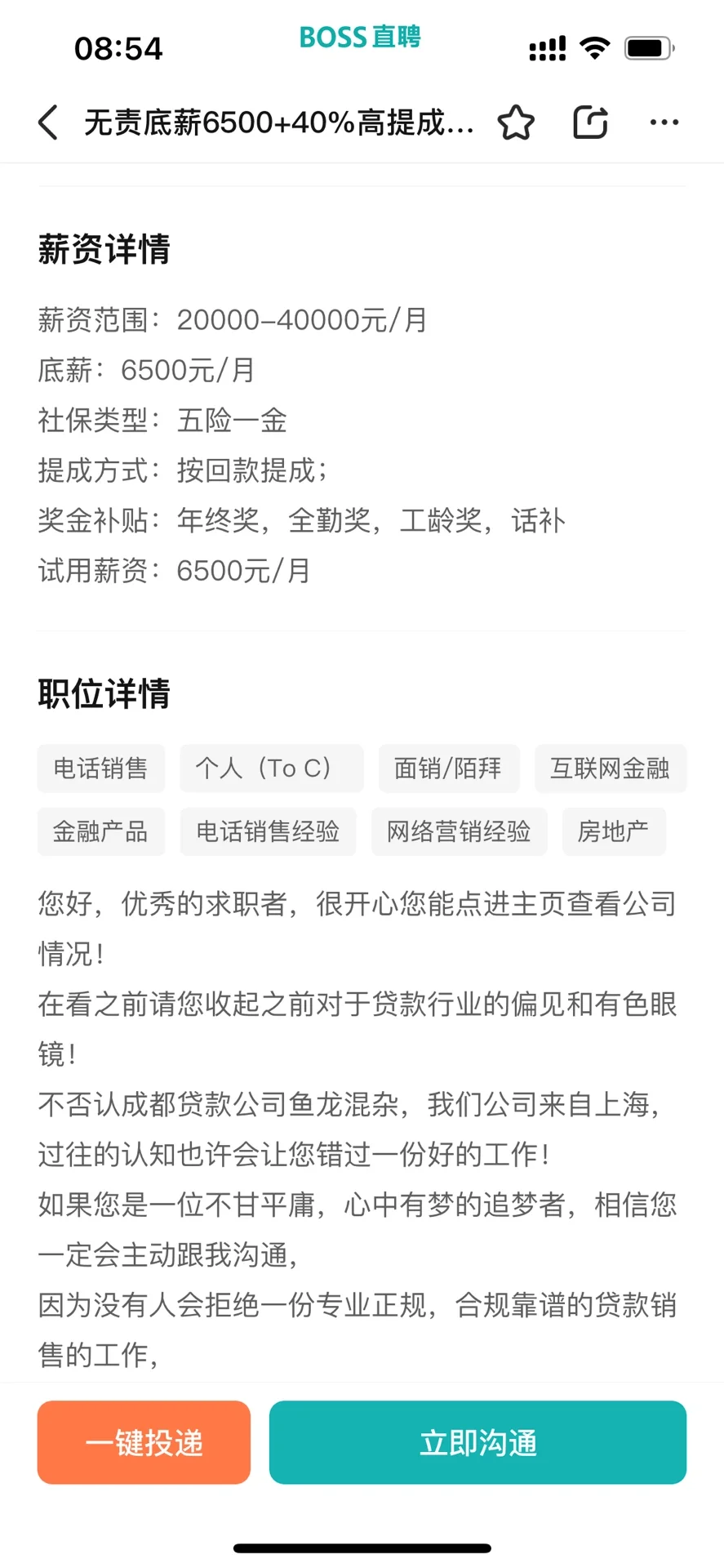Select the 面销/陌拜 tag
The width and height of the screenshot is (724, 1568).
click(449, 768)
